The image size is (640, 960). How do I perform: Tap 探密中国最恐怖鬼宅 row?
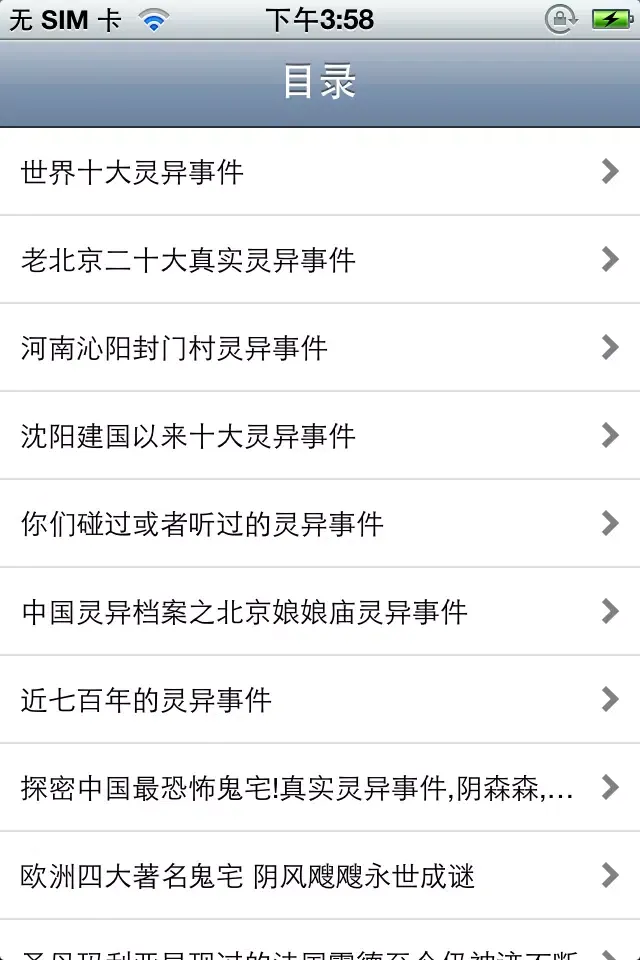320,788
